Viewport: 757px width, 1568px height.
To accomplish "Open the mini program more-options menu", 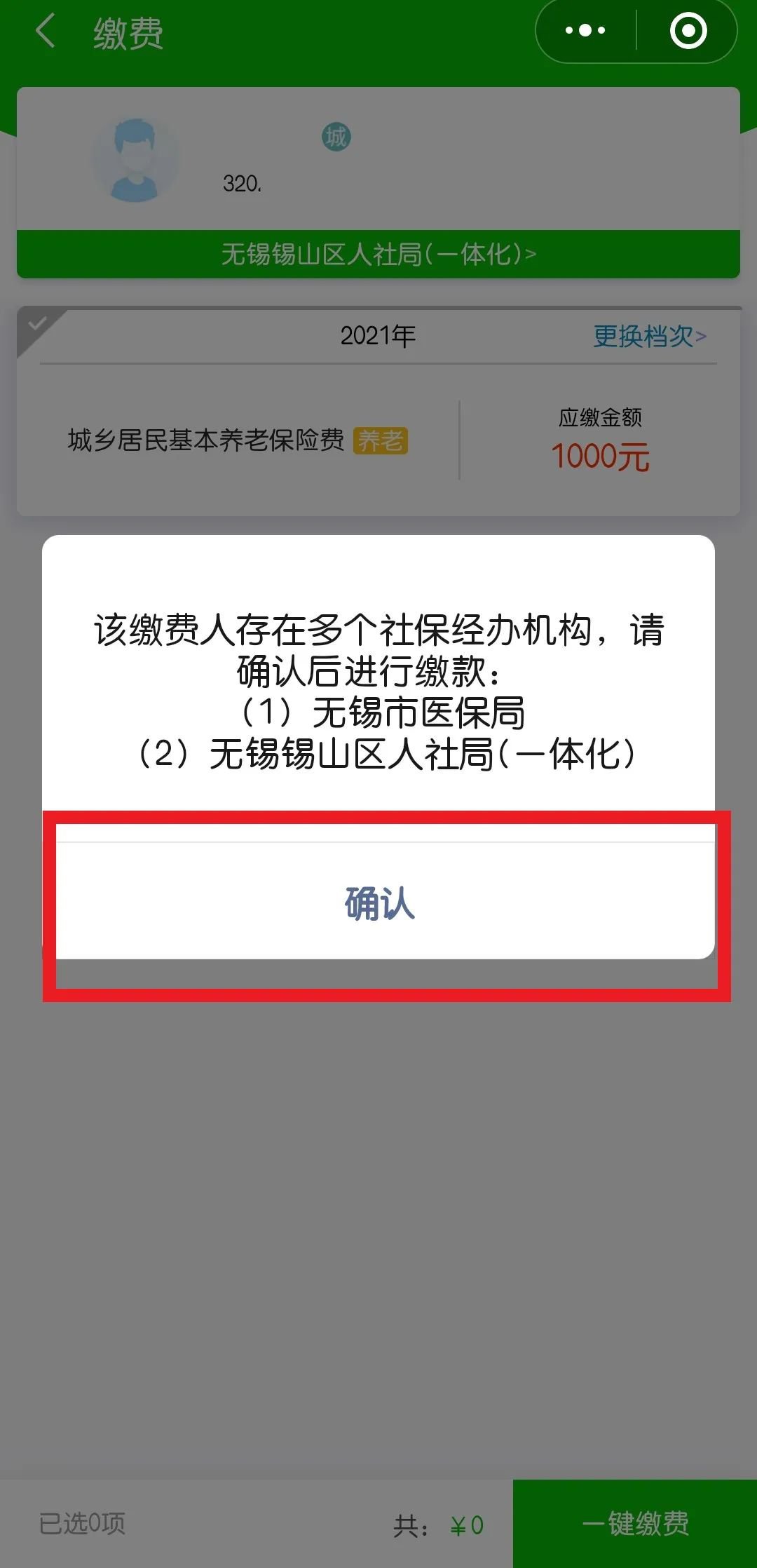I will pyautogui.click(x=585, y=31).
